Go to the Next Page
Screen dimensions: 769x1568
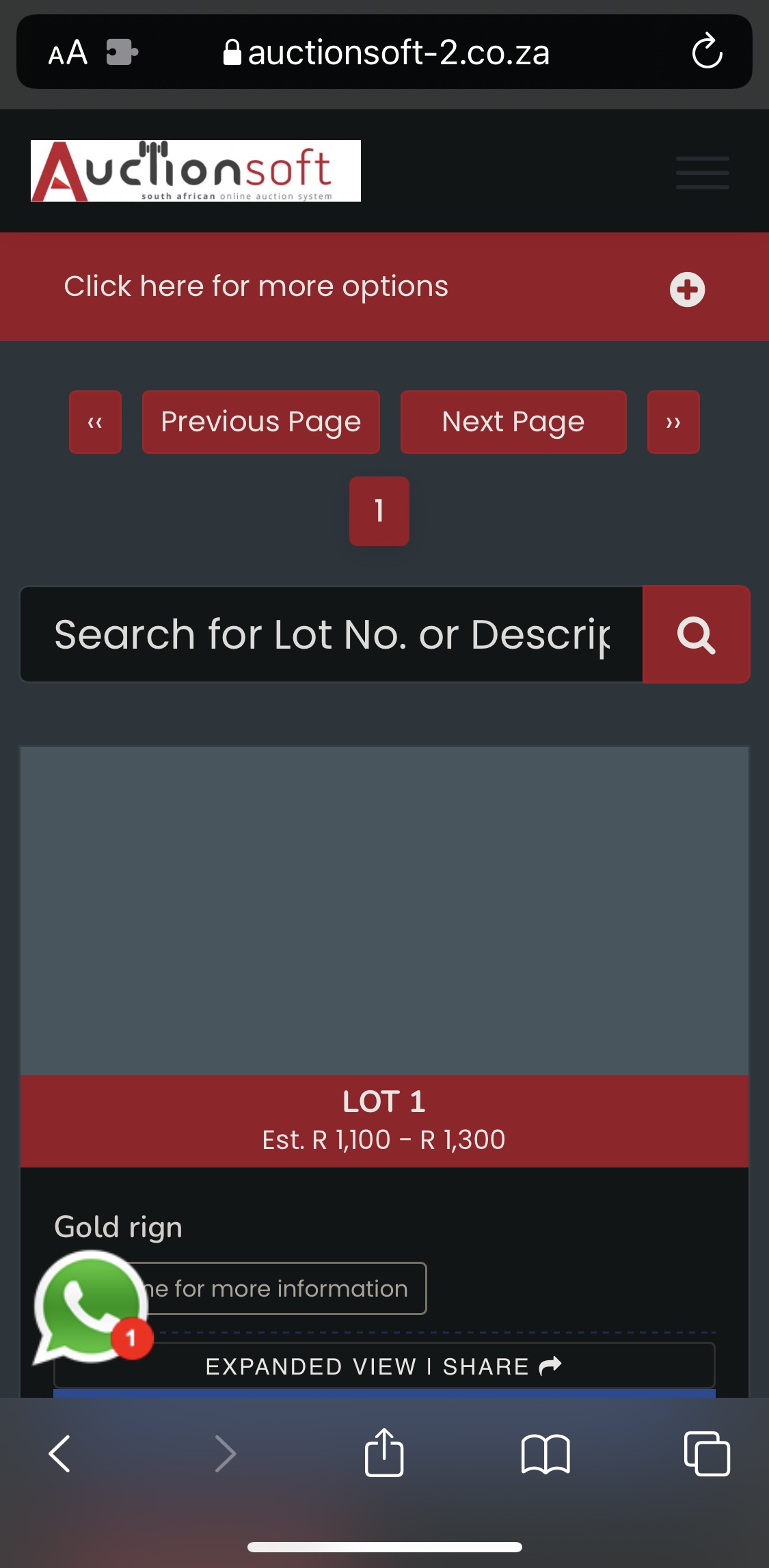coord(513,422)
